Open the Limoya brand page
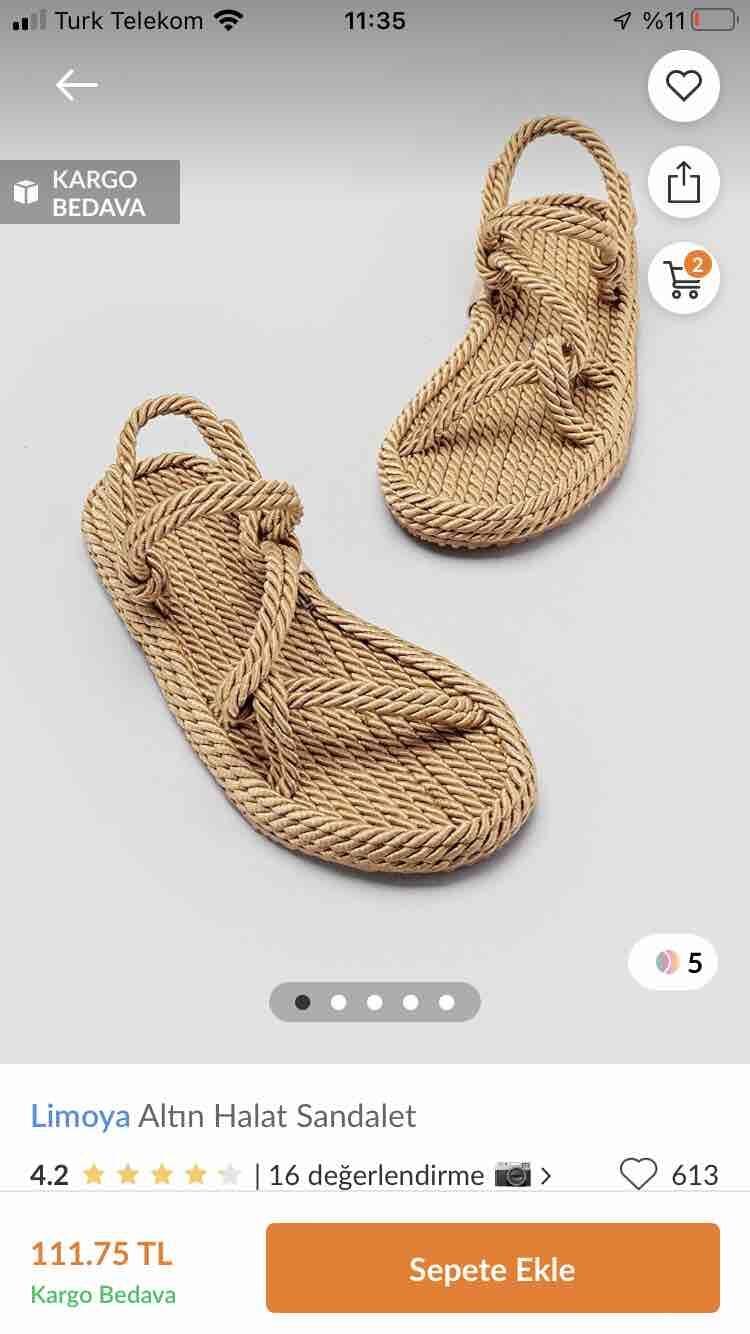The image size is (750, 1334). click(x=80, y=1115)
